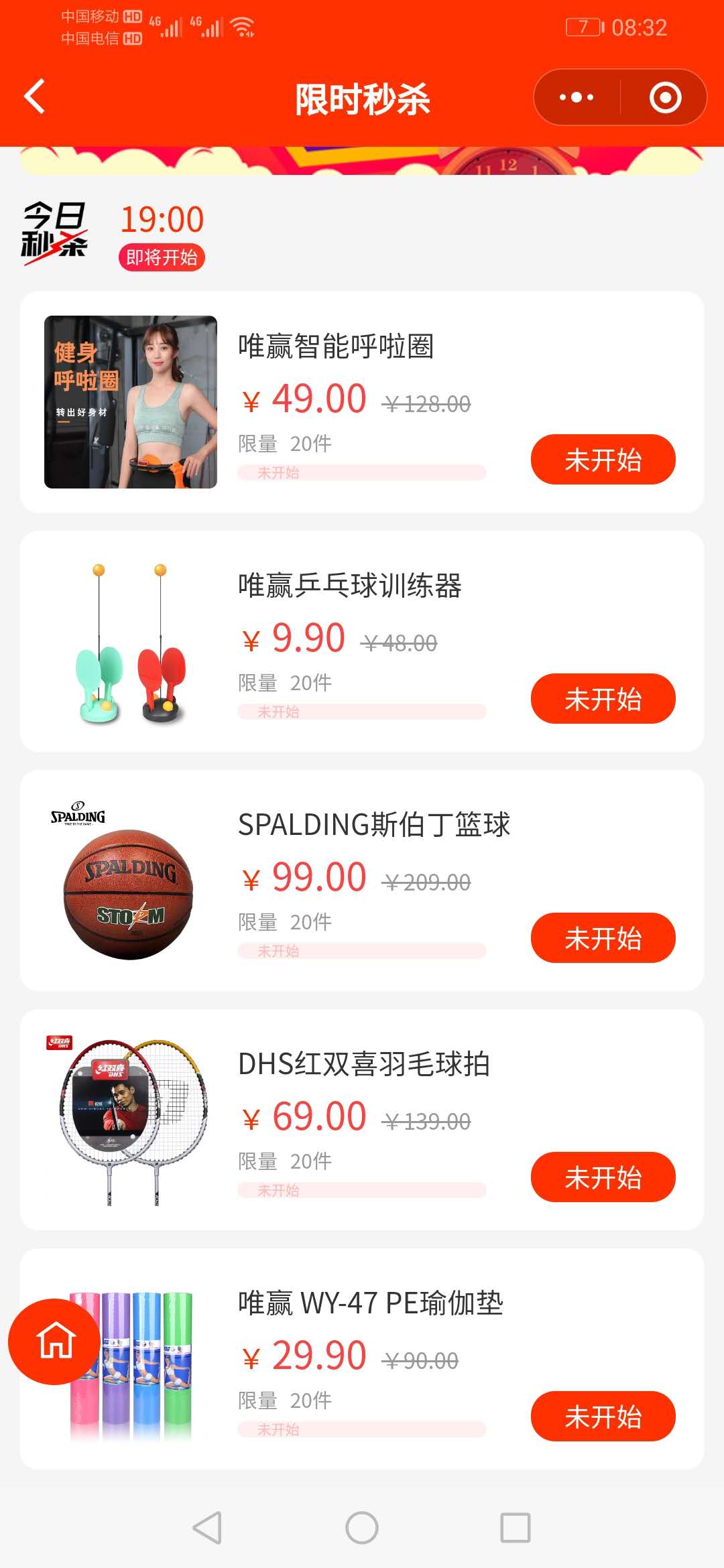Open the 唯赢 WY-47 PE瑜伽垫 product
The height and width of the screenshot is (1568, 724).
(370, 1303)
